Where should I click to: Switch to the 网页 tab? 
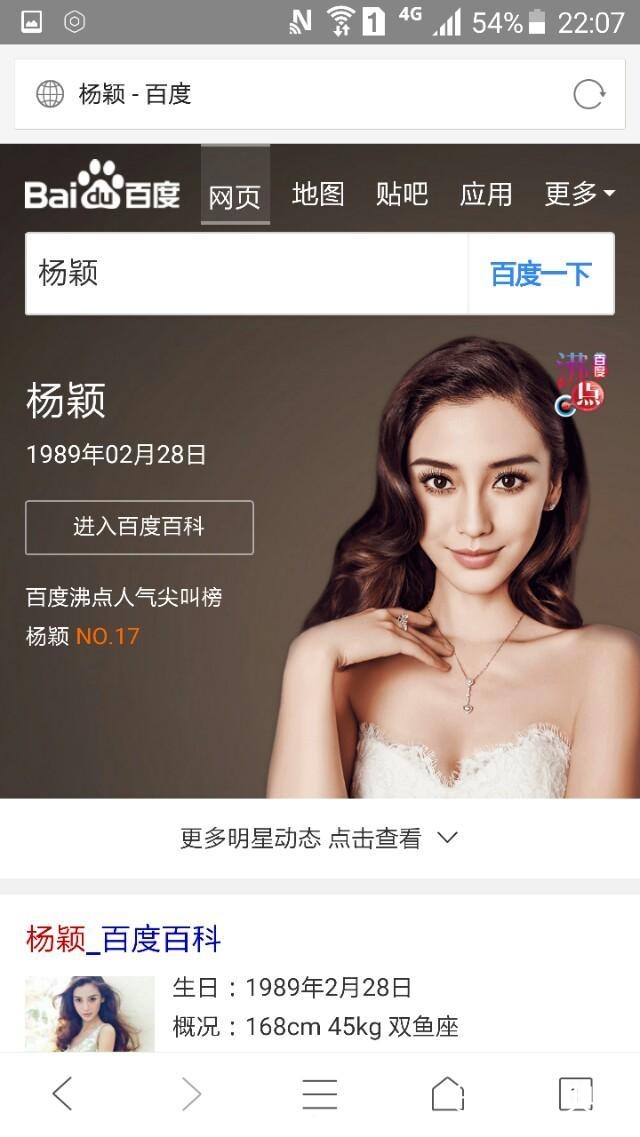(235, 195)
